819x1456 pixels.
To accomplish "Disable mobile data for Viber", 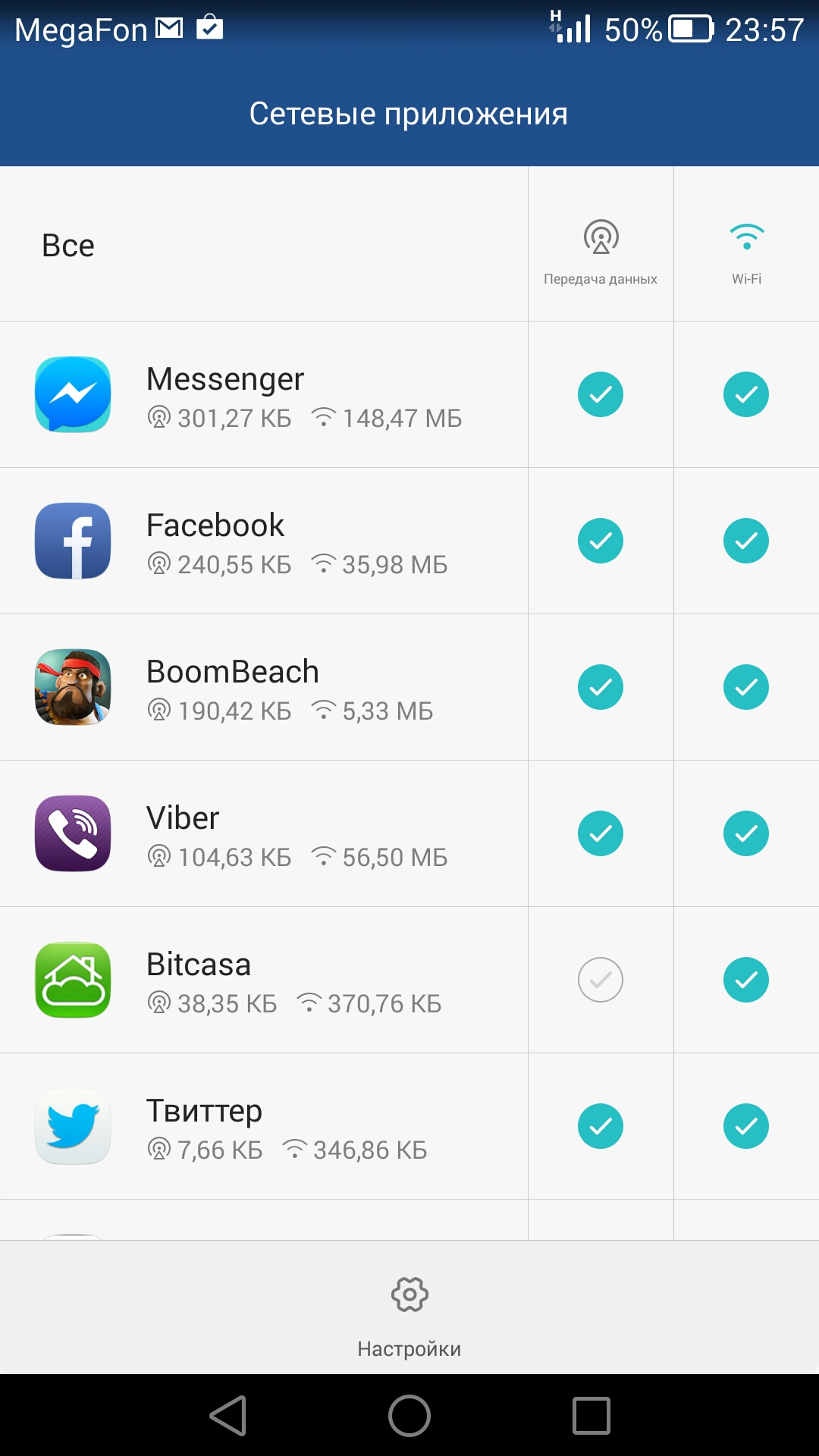I will pyautogui.click(x=600, y=833).
